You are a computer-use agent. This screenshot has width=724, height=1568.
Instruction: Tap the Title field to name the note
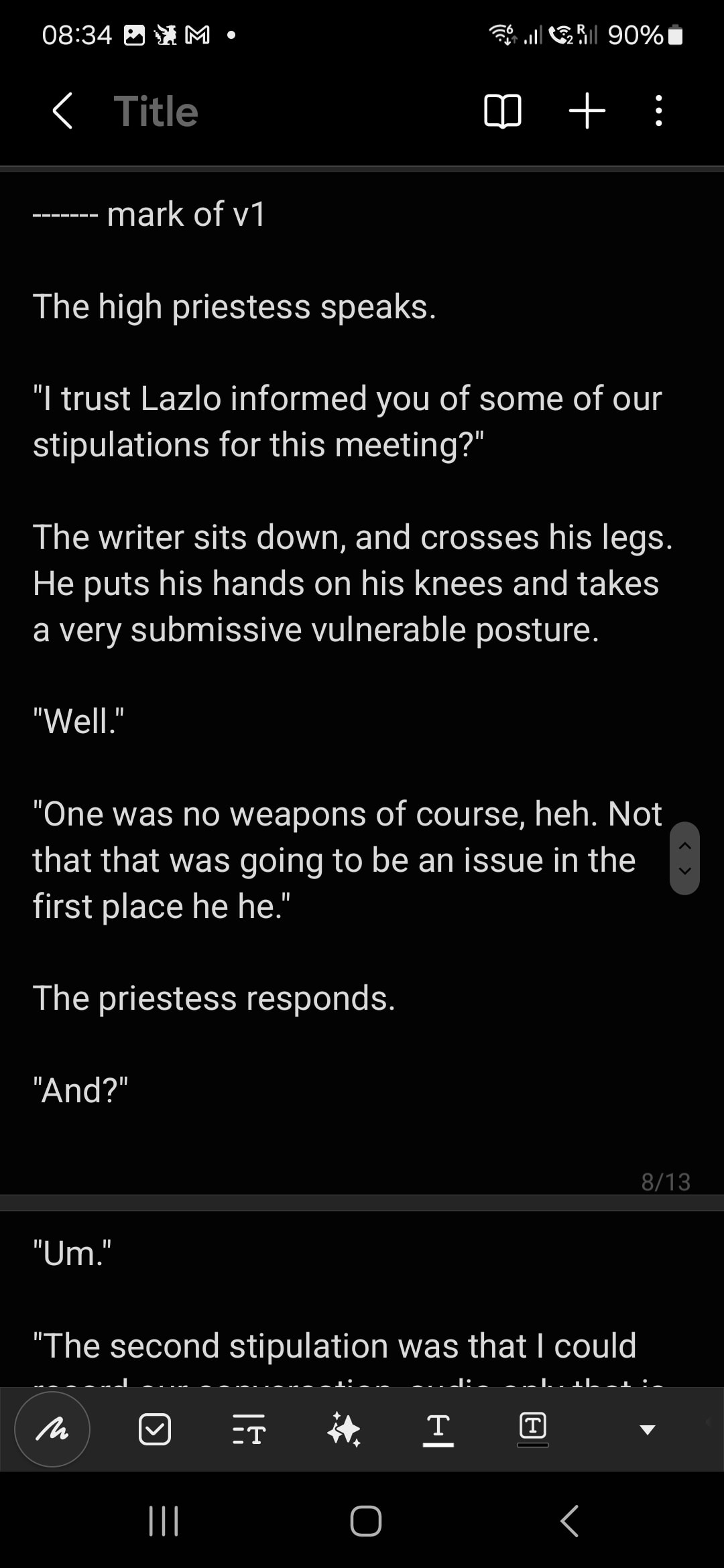tap(156, 111)
